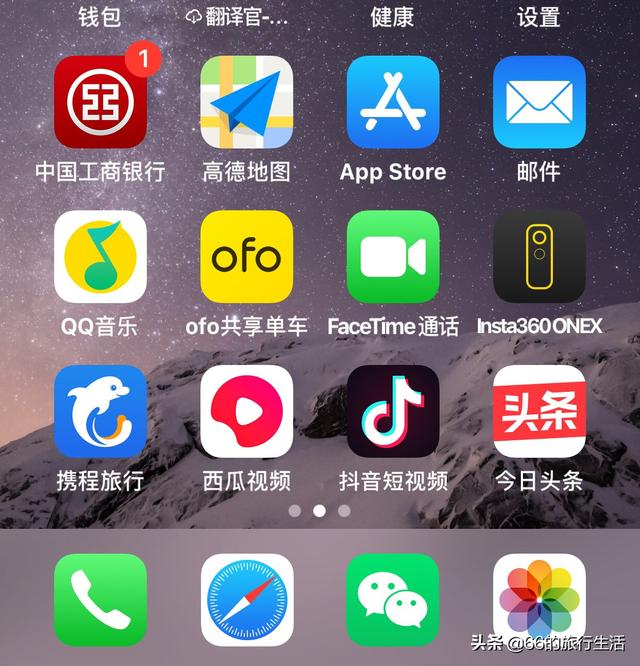Open 今日头条 news app
Screen dimensions: 640x666
click(x=539, y=411)
